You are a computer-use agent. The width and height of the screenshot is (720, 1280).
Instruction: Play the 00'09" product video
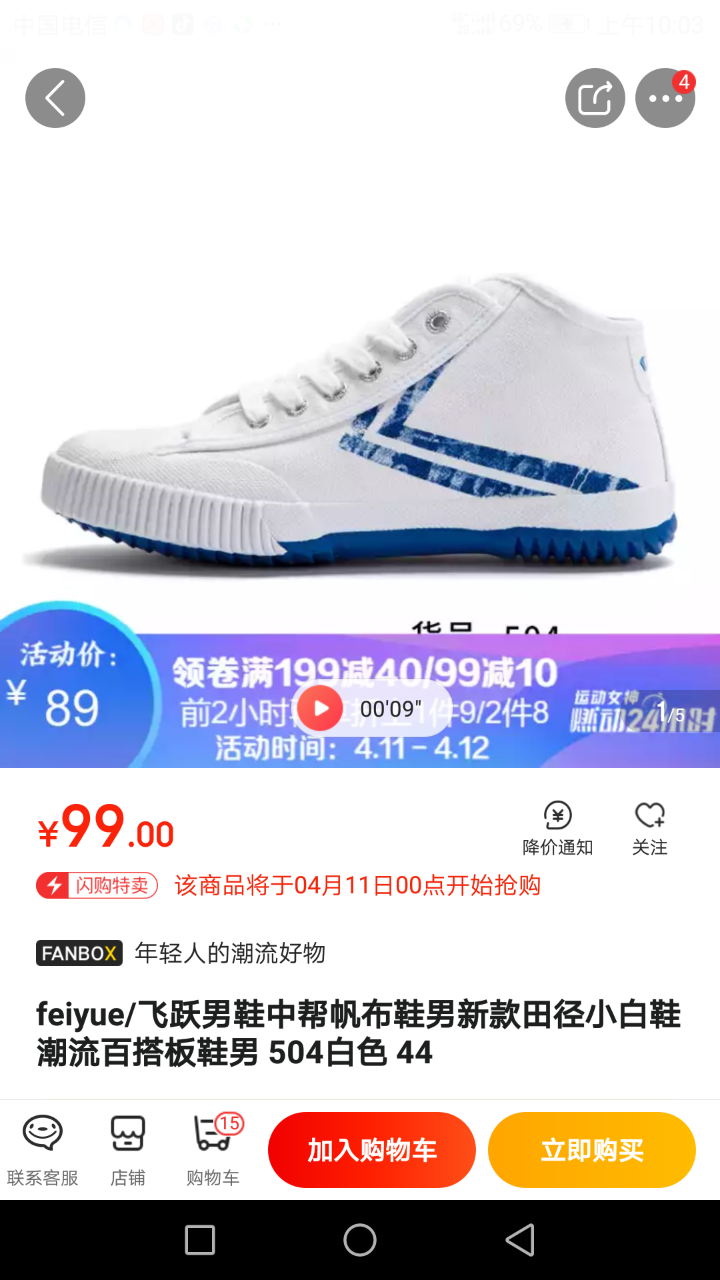(x=321, y=709)
